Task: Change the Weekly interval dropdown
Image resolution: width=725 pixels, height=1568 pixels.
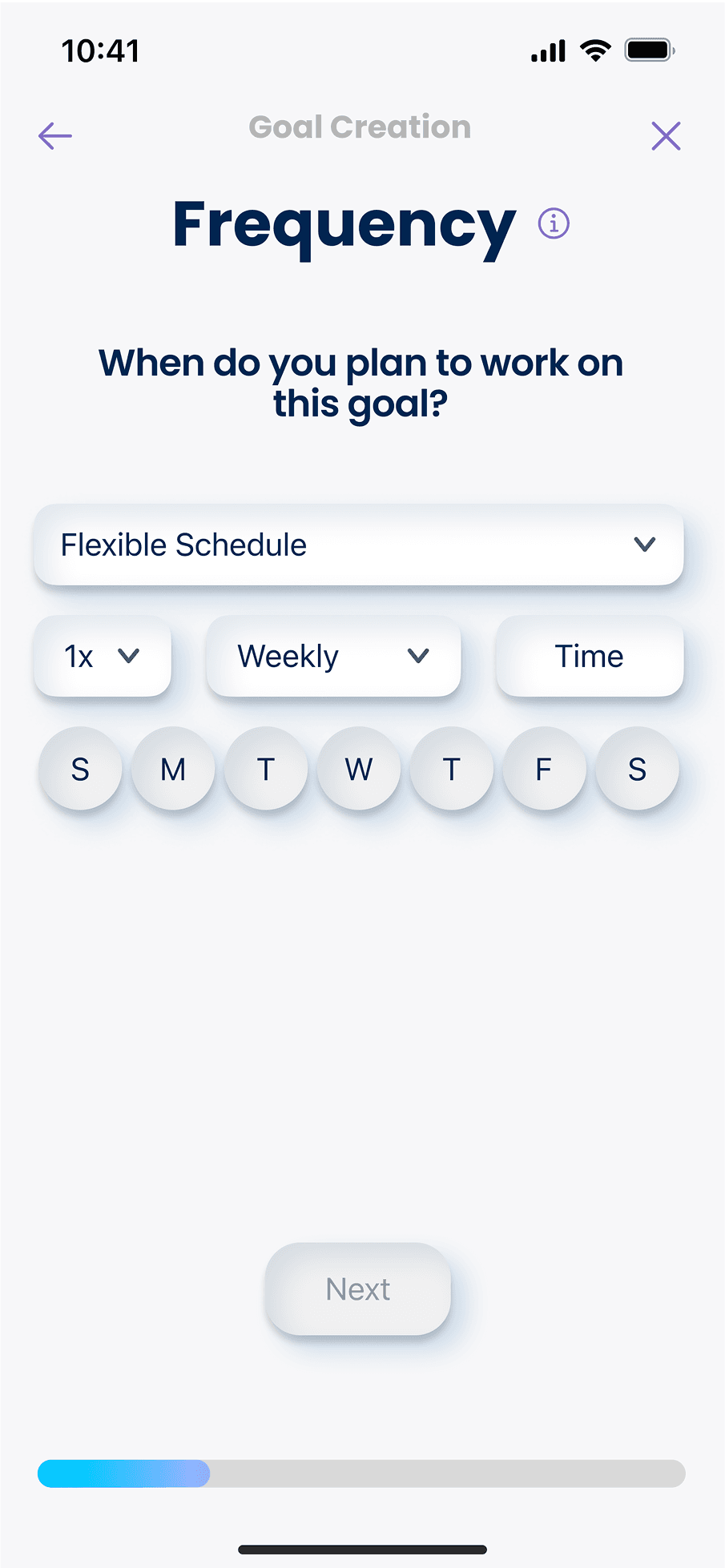Action: pyautogui.click(x=333, y=657)
